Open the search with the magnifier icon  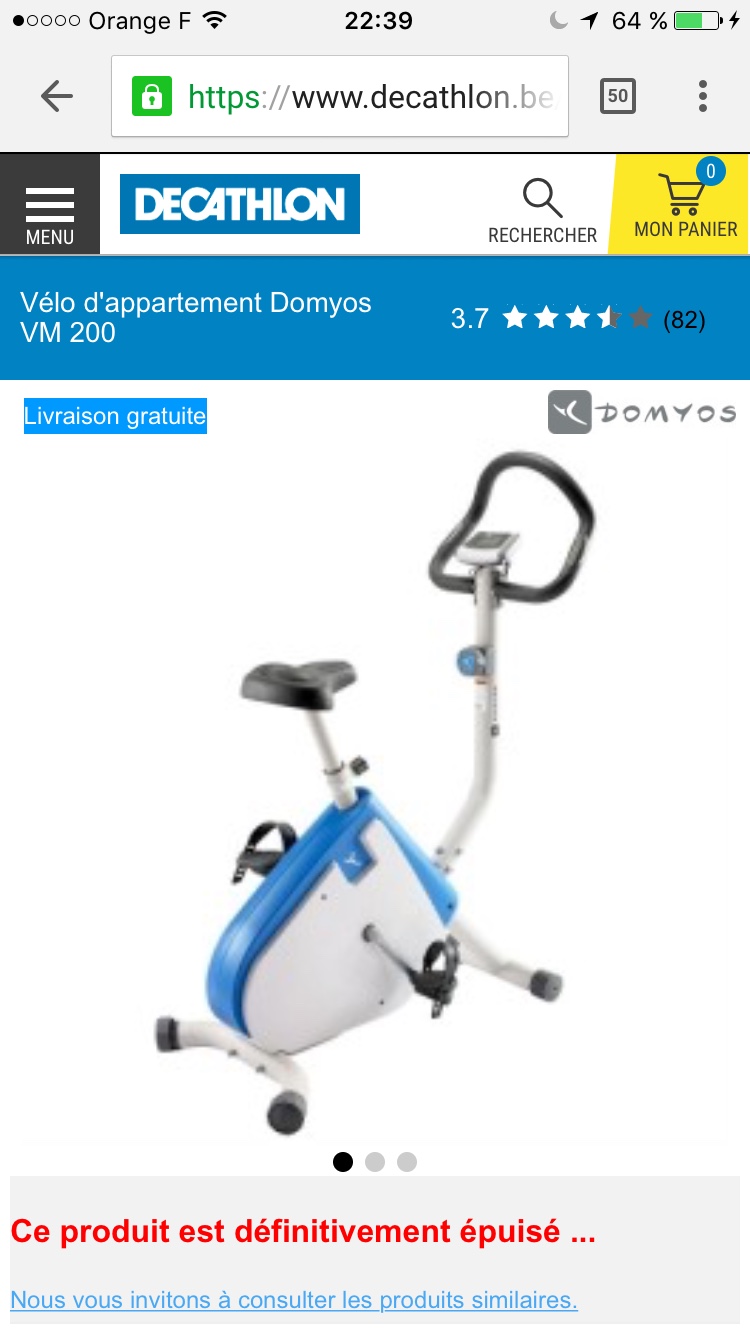click(541, 198)
